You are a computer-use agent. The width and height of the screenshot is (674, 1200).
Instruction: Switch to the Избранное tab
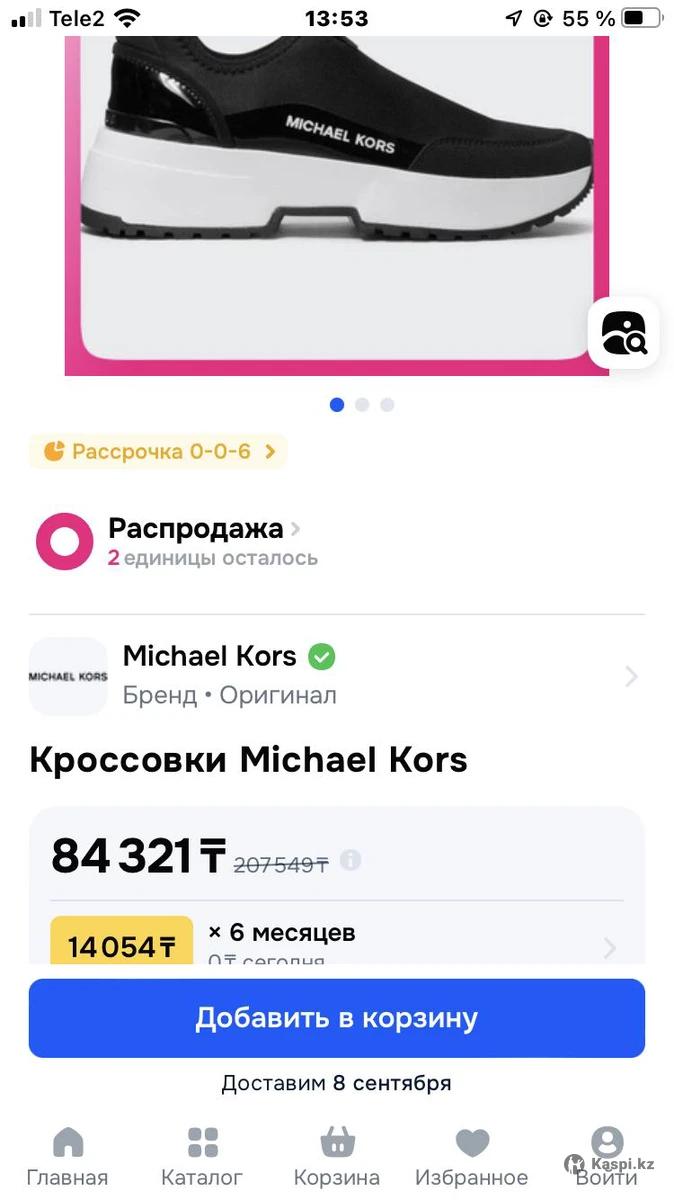tap(471, 1157)
